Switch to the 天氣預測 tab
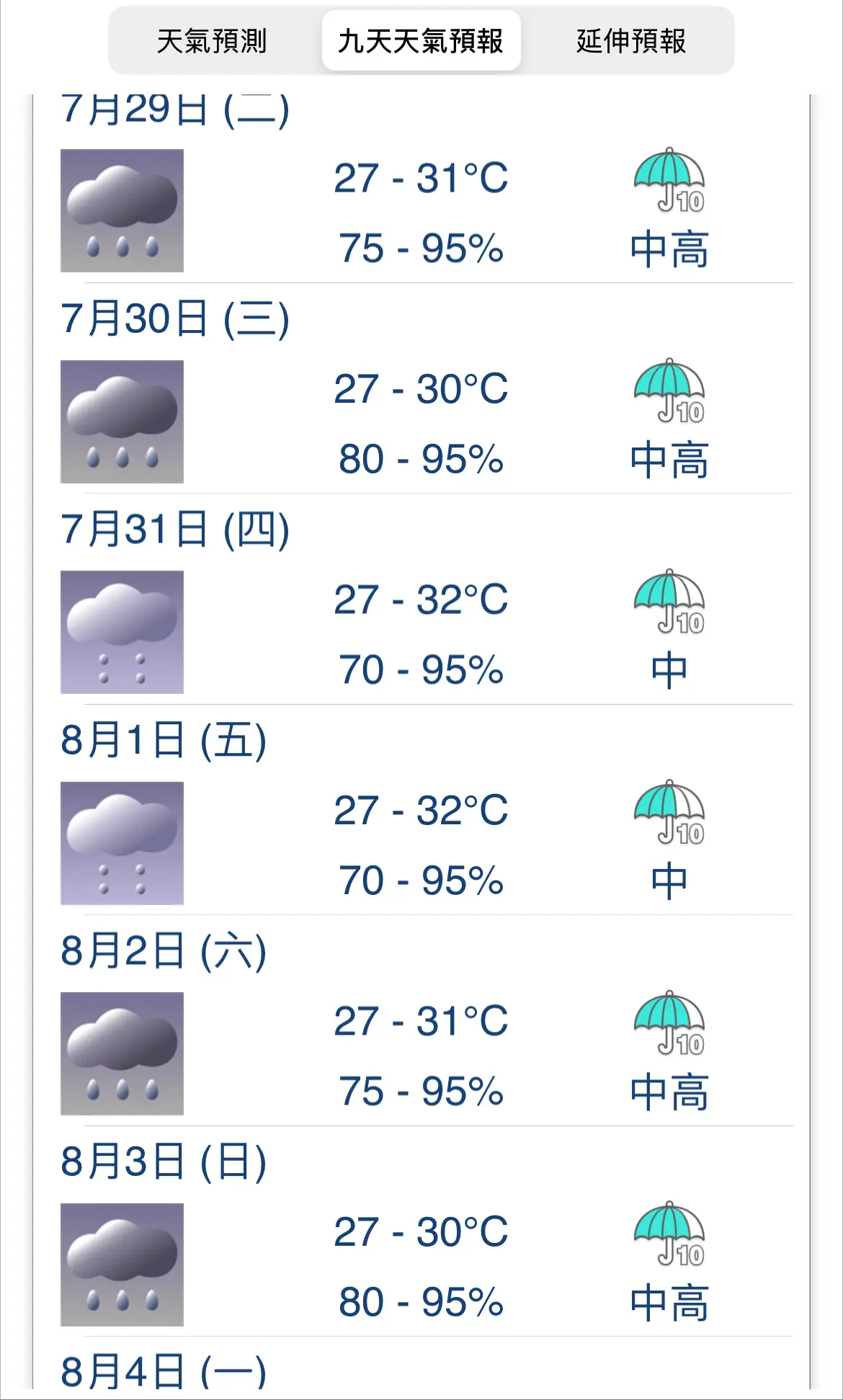Viewport: 843px width, 1400px height. pos(212,41)
